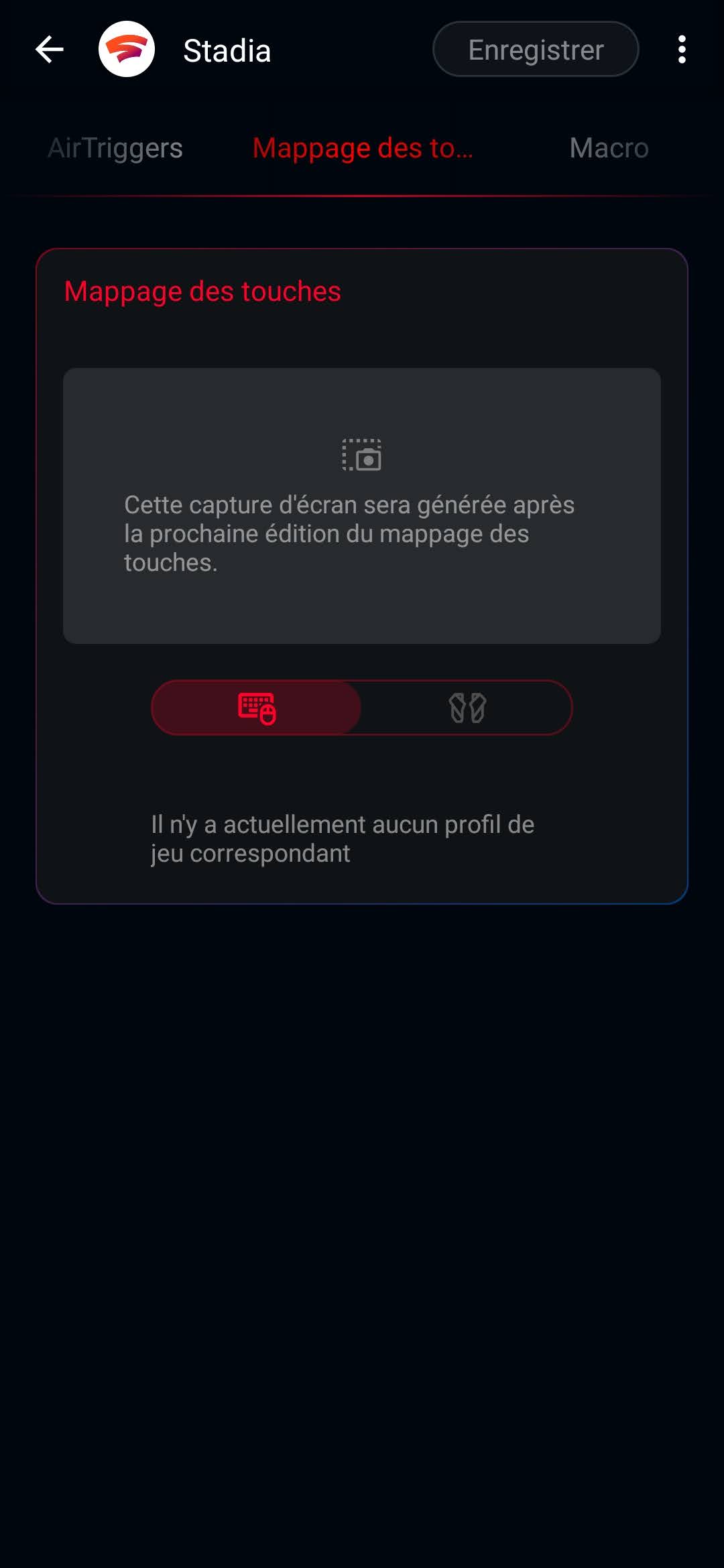Tap the Enregistrer button
724x1568 pixels.
(536, 50)
